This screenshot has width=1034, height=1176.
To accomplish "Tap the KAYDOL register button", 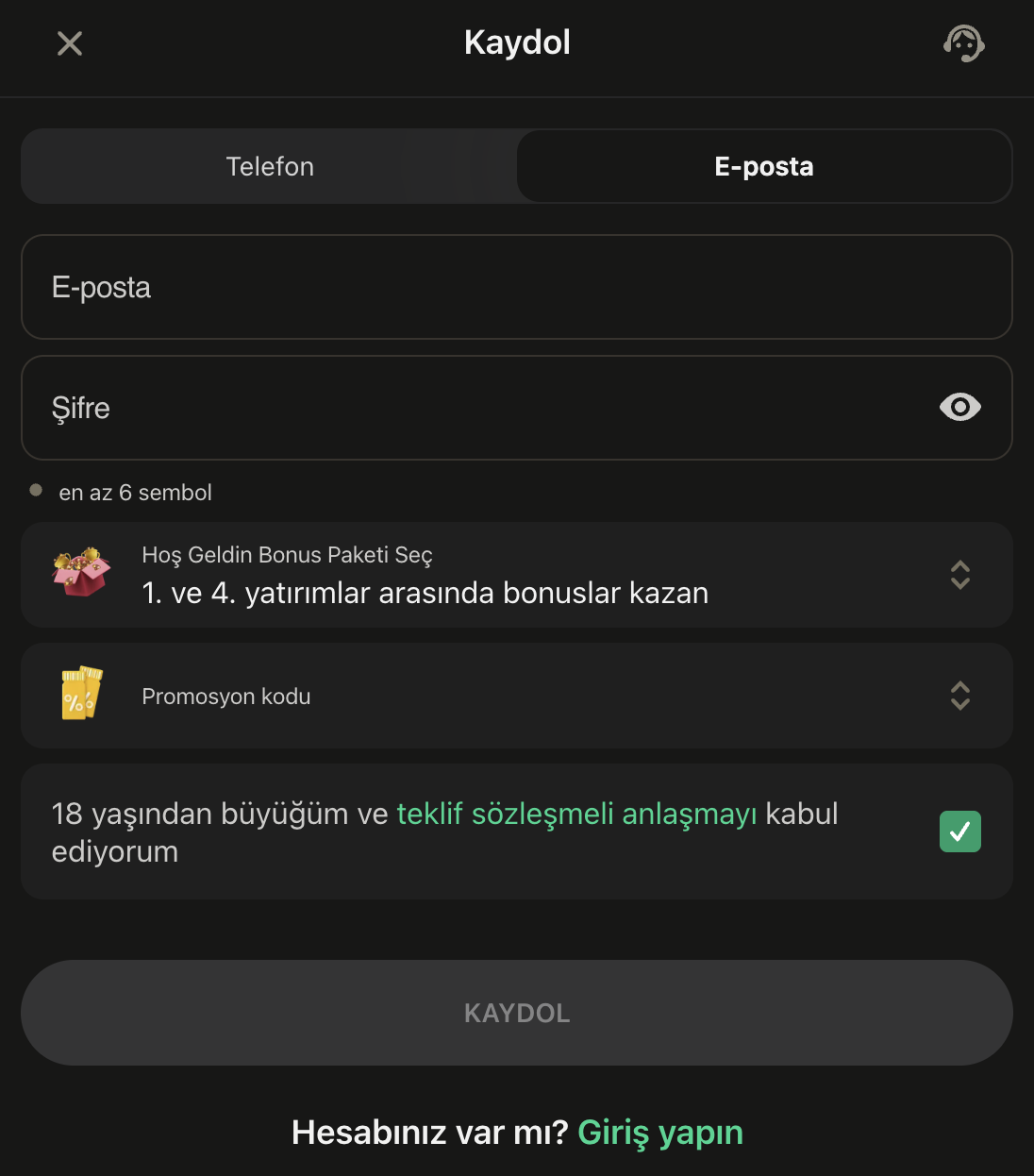I will tap(516, 1013).
